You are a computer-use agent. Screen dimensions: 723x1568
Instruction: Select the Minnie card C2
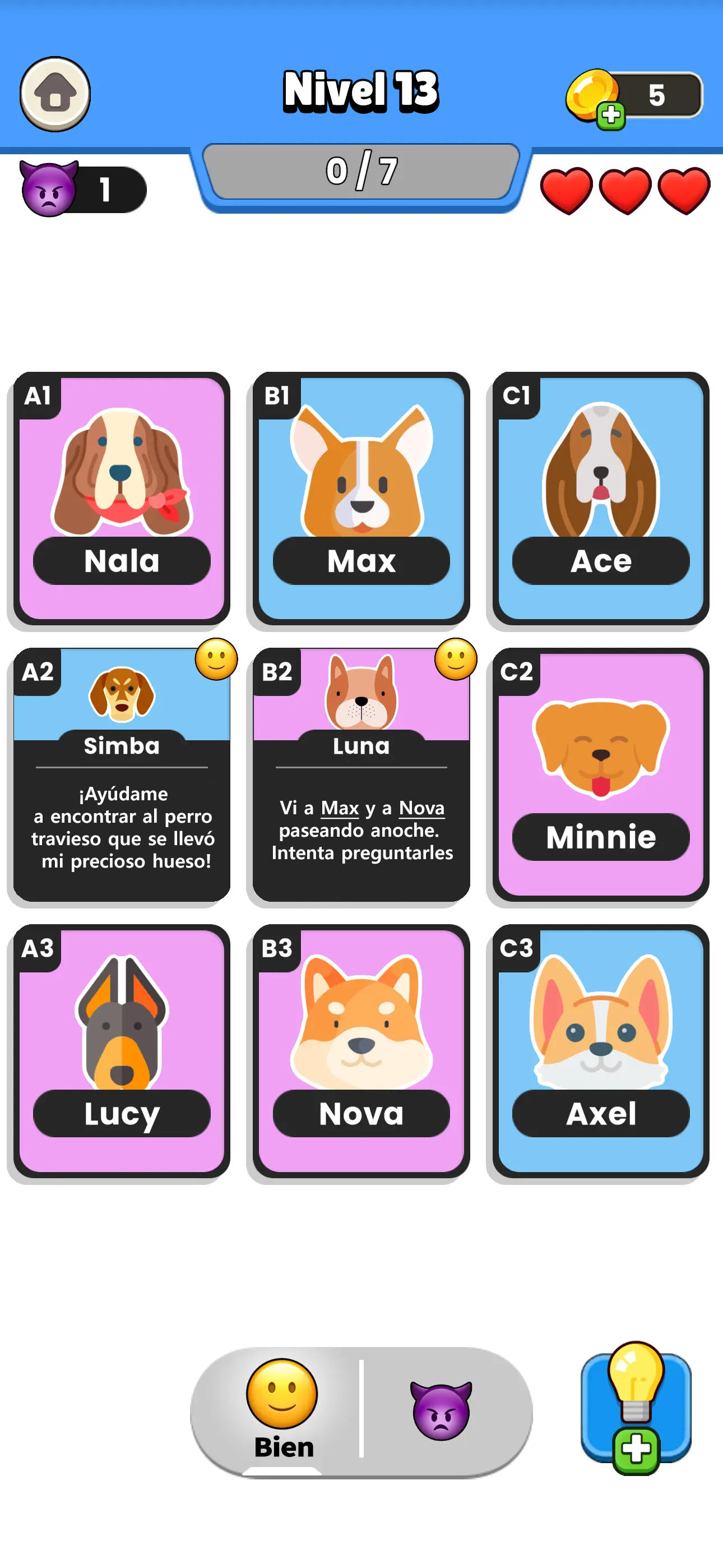click(601, 774)
